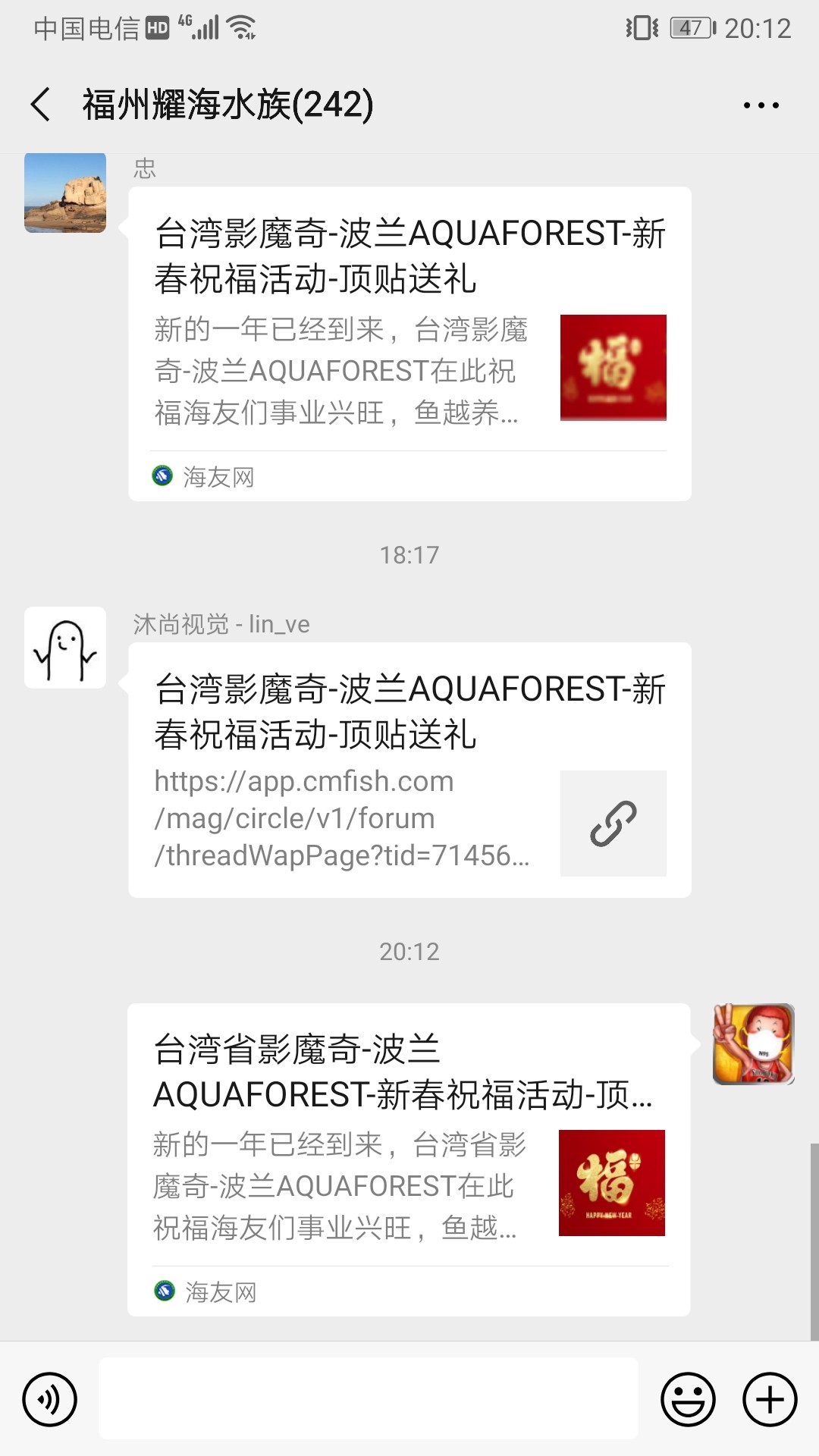819x1456 pixels.
Task: Open the plus attachment menu
Action: click(770, 1399)
